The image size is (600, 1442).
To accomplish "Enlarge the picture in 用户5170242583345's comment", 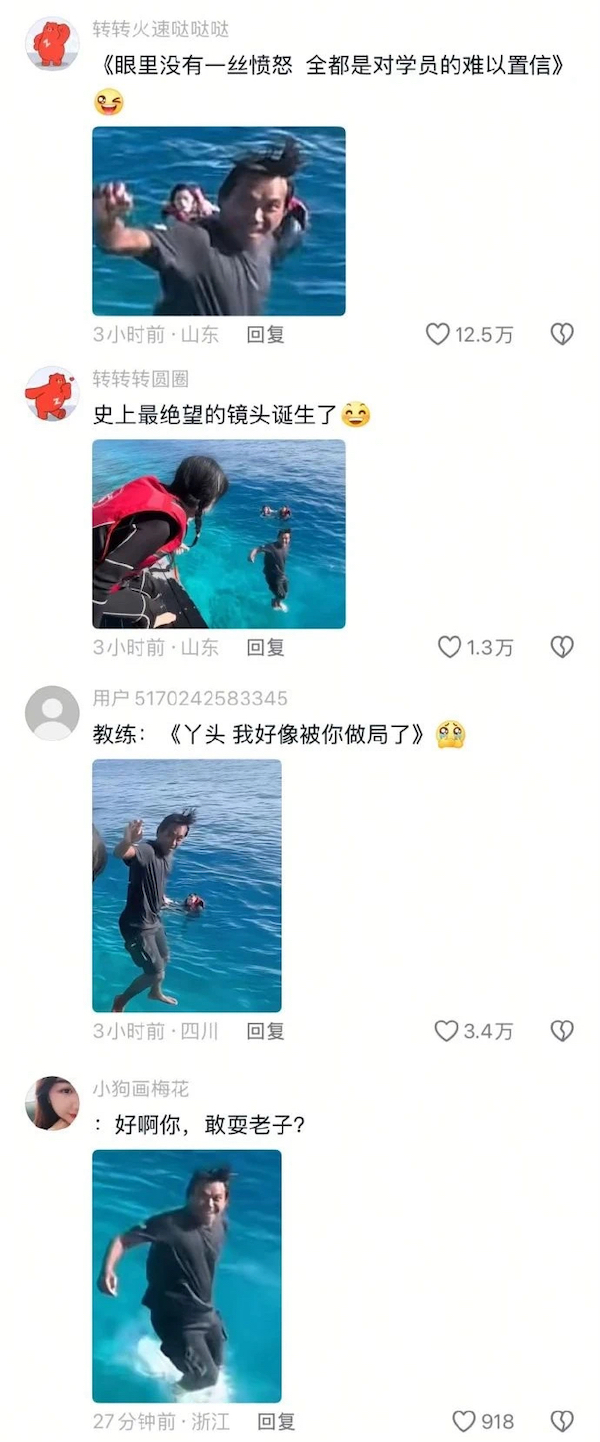I will click(x=187, y=885).
